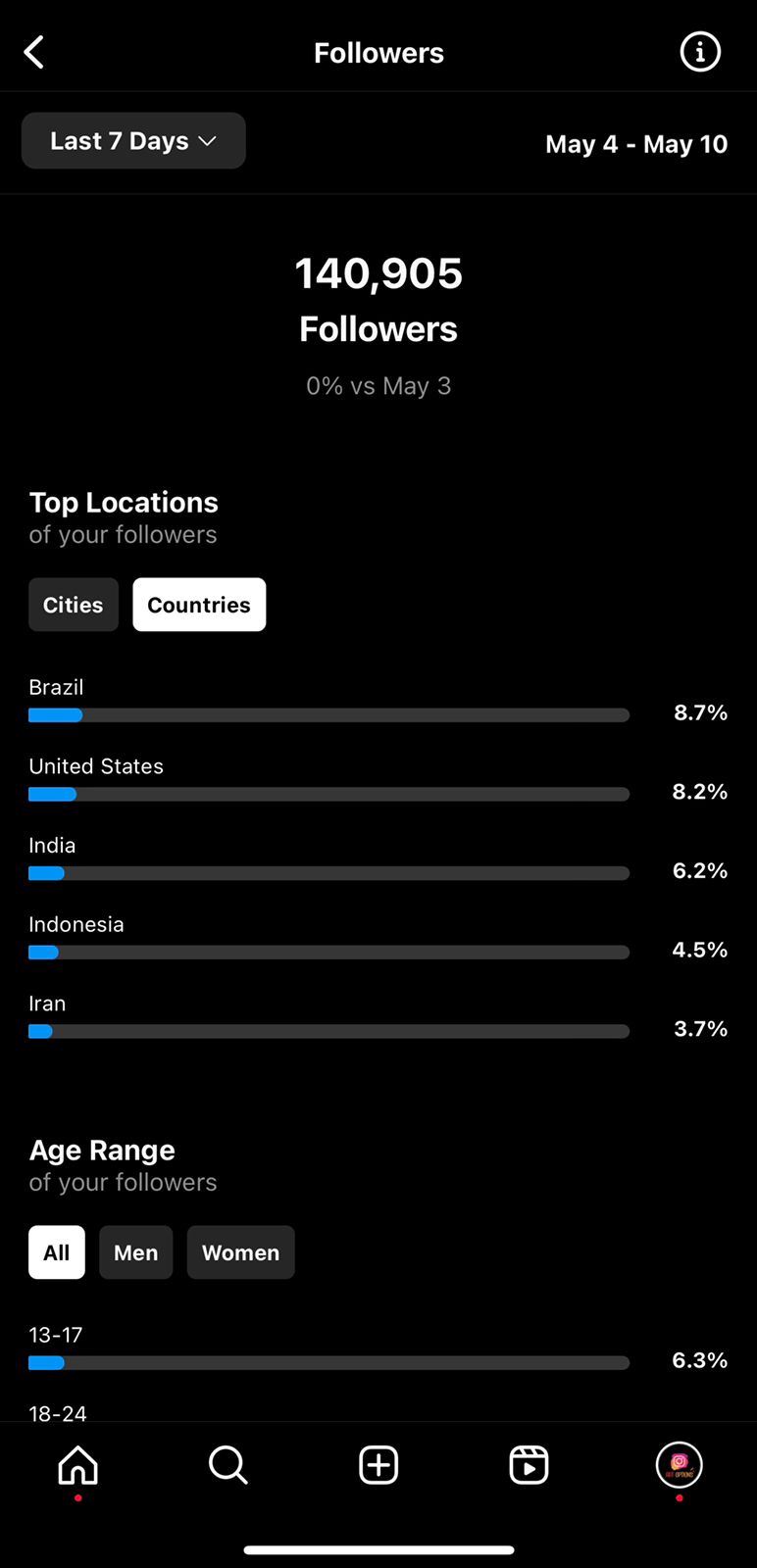
Task: Go back using the top-left arrow
Action: tap(34, 52)
